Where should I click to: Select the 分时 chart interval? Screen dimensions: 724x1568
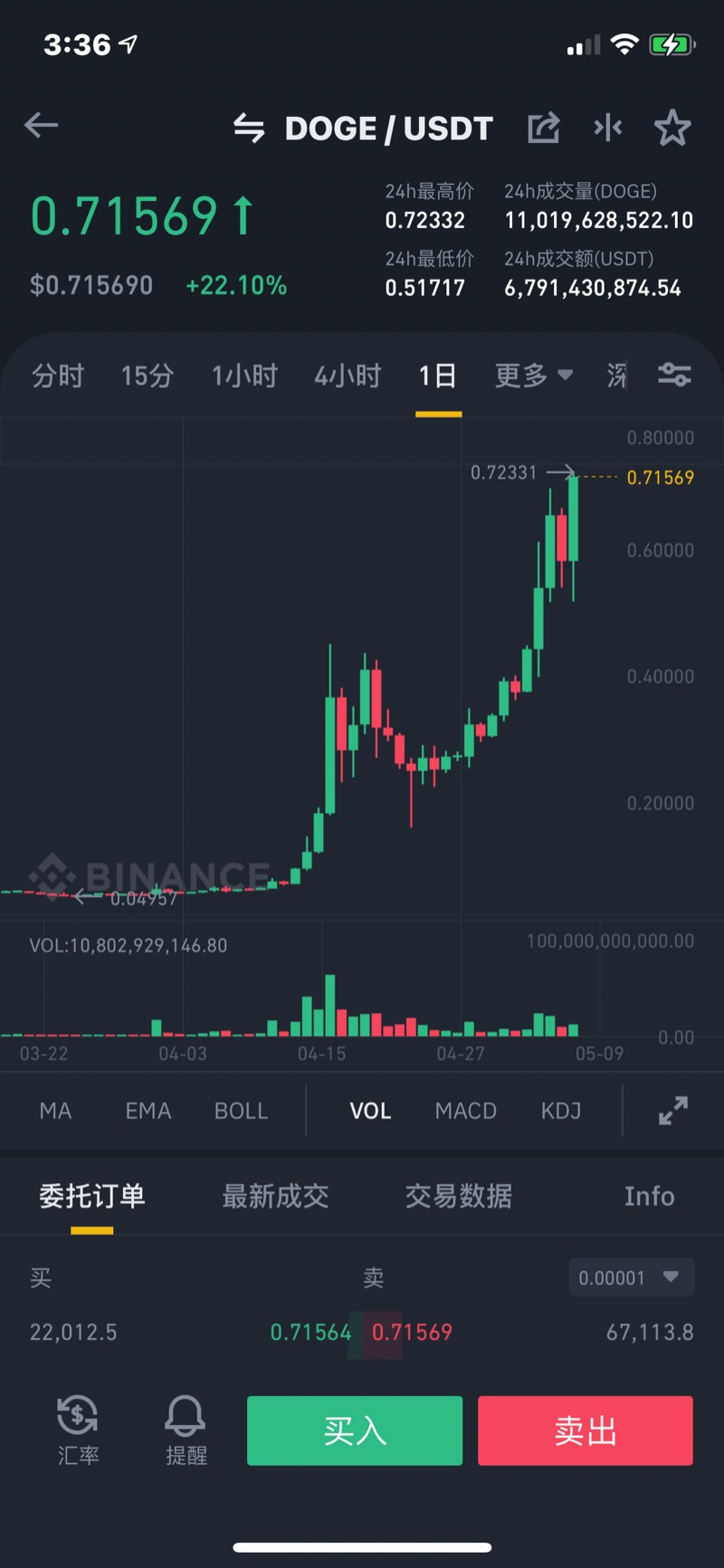coord(58,375)
